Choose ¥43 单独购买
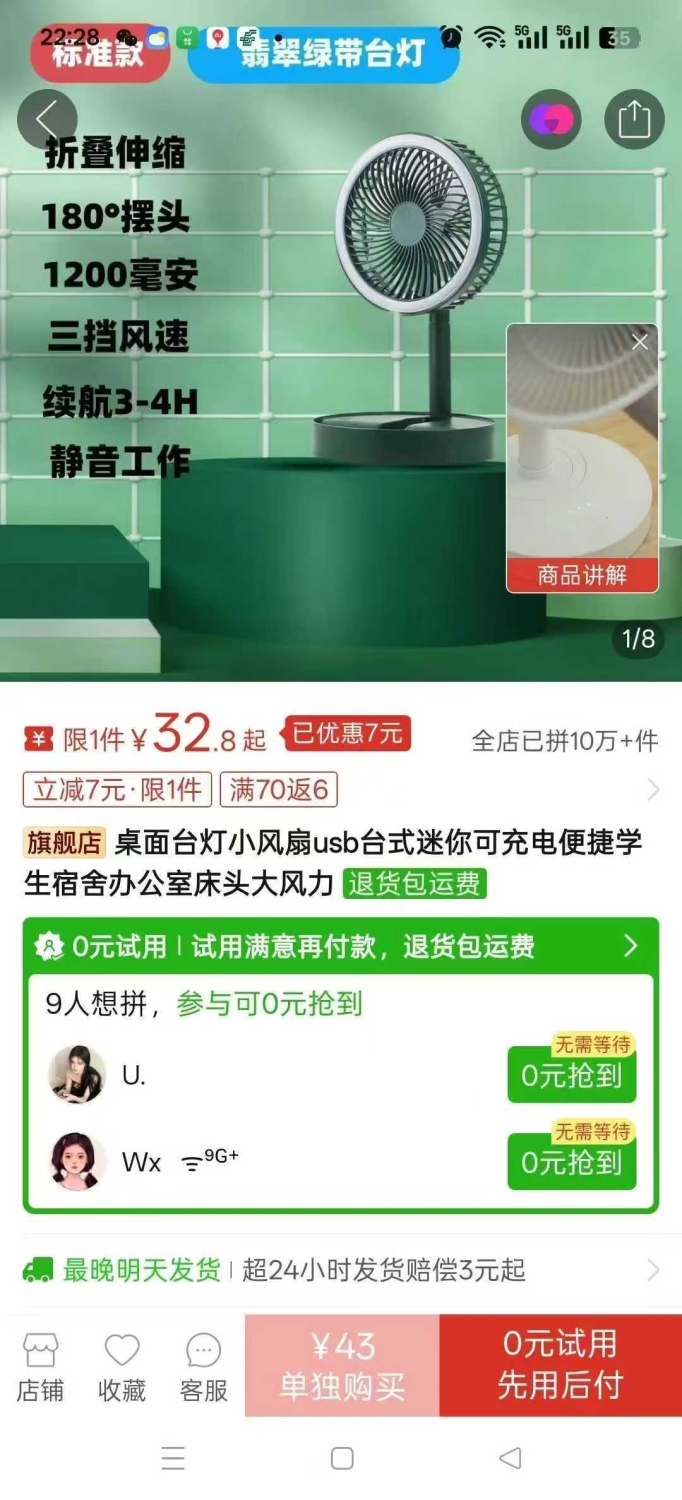This screenshot has height=1500, width=682. click(342, 1365)
